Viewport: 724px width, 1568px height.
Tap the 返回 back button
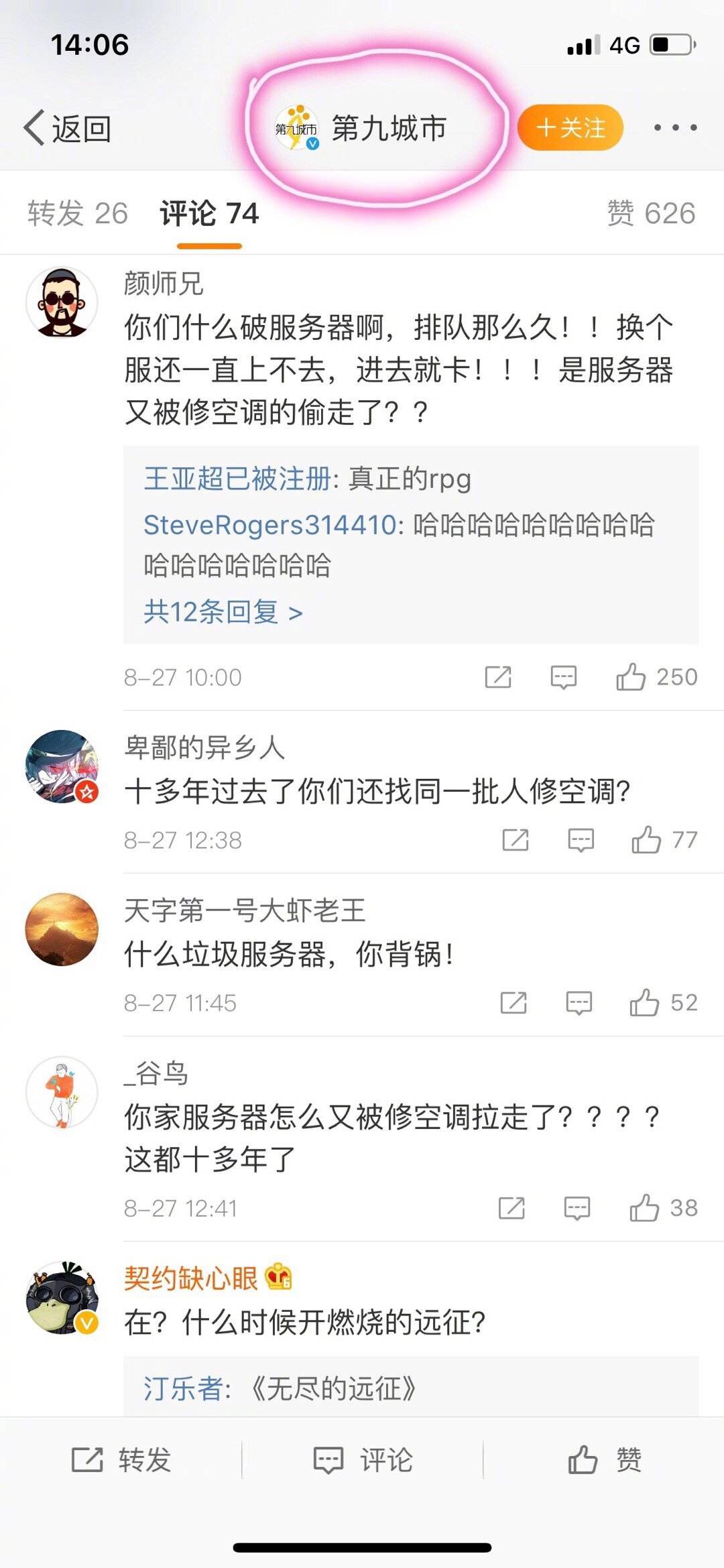pyautogui.click(x=67, y=128)
